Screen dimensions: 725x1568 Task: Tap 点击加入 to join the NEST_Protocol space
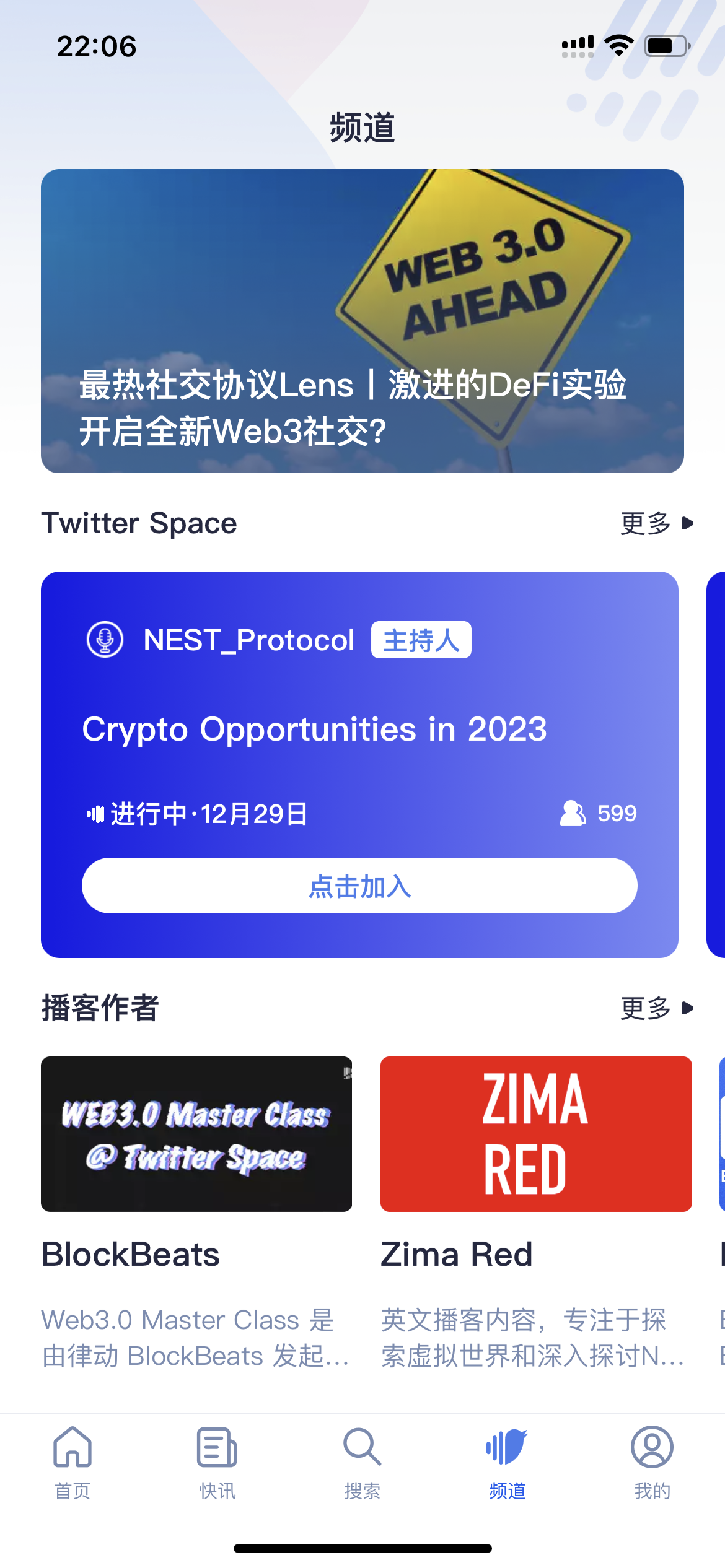[x=359, y=886]
